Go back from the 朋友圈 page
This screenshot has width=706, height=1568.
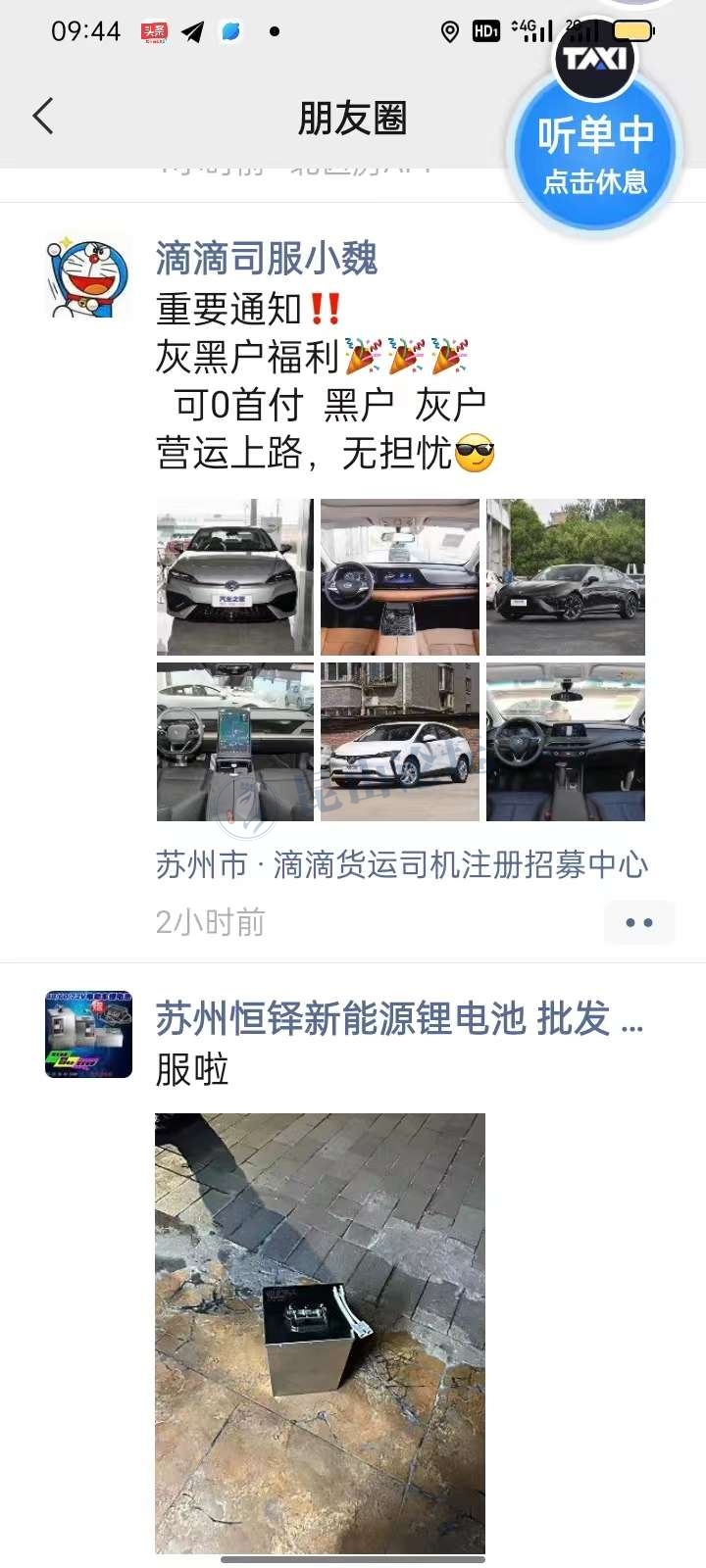pyautogui.click(x=43, y=117)
